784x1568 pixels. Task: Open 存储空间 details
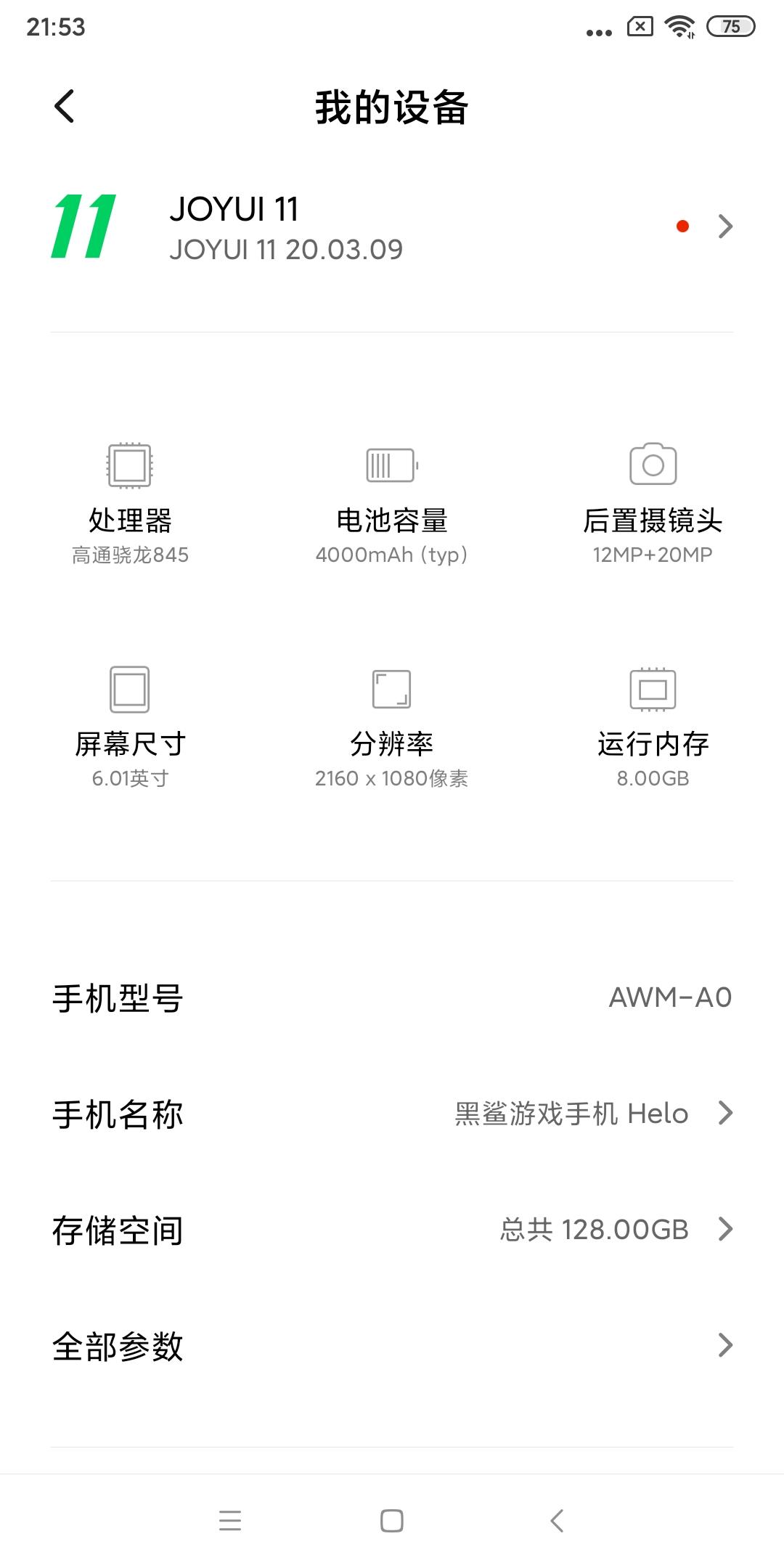coord(392,1230)
